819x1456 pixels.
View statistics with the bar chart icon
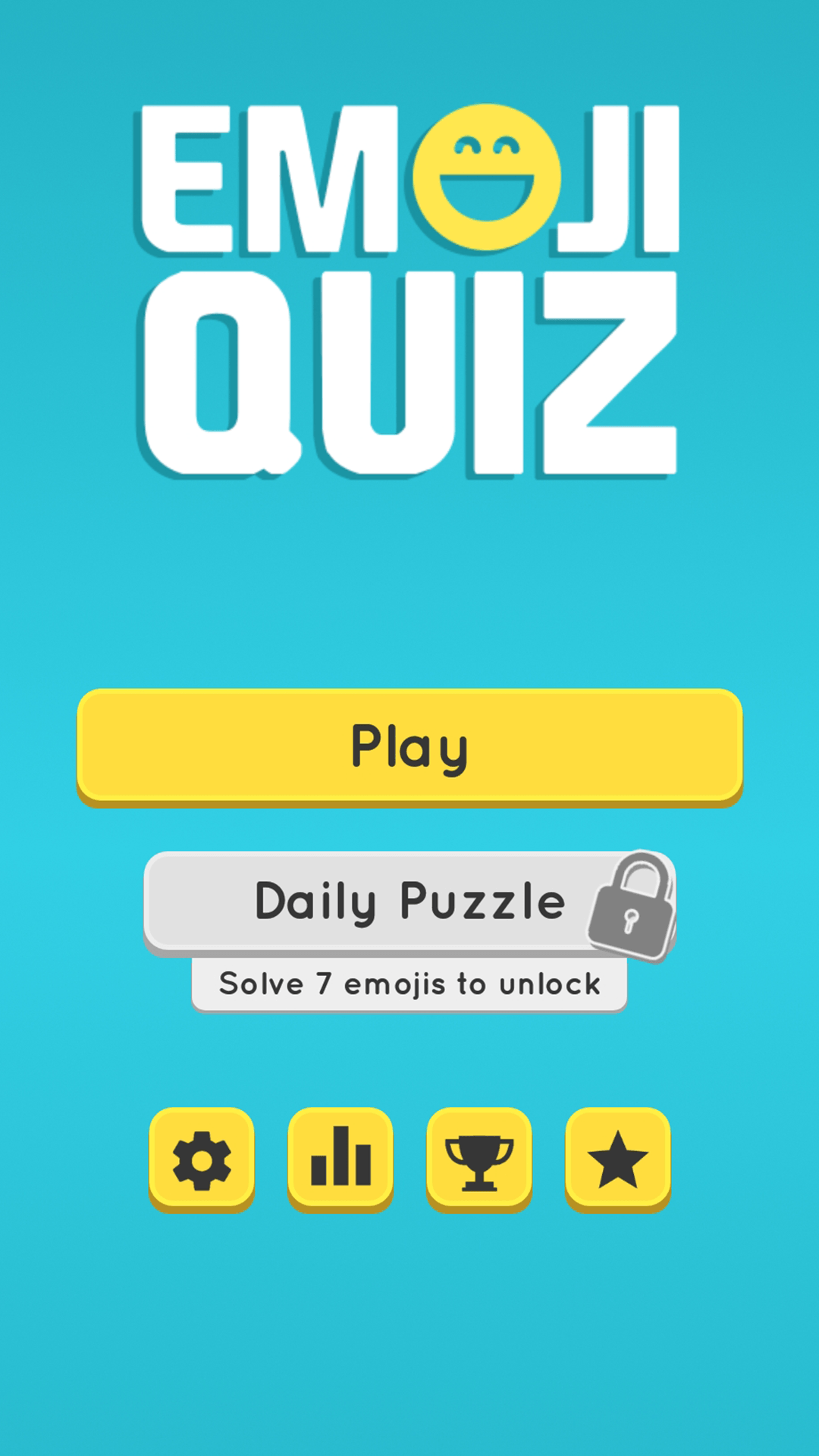[x=340, y=1158]
